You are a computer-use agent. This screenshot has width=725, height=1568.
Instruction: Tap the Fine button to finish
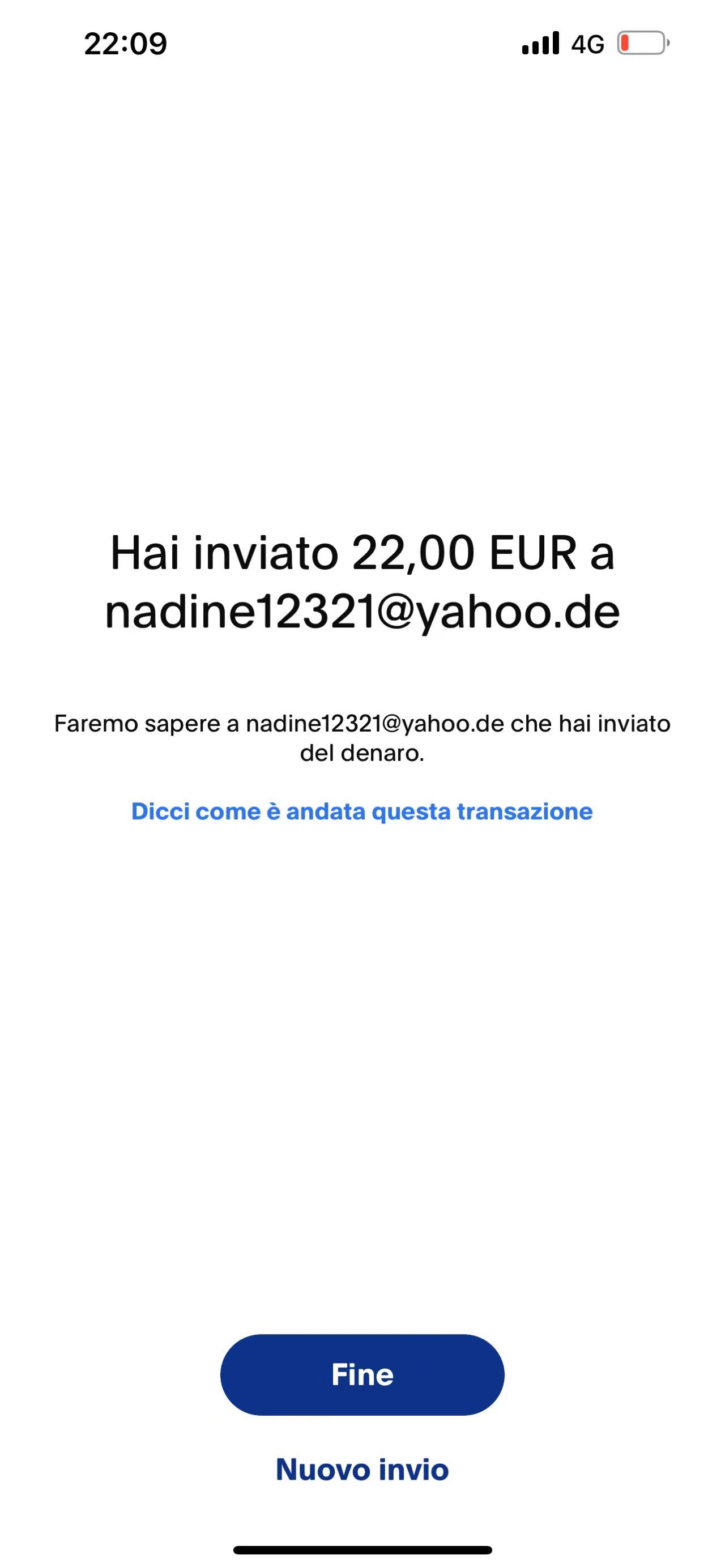(x=362, y=1374)
